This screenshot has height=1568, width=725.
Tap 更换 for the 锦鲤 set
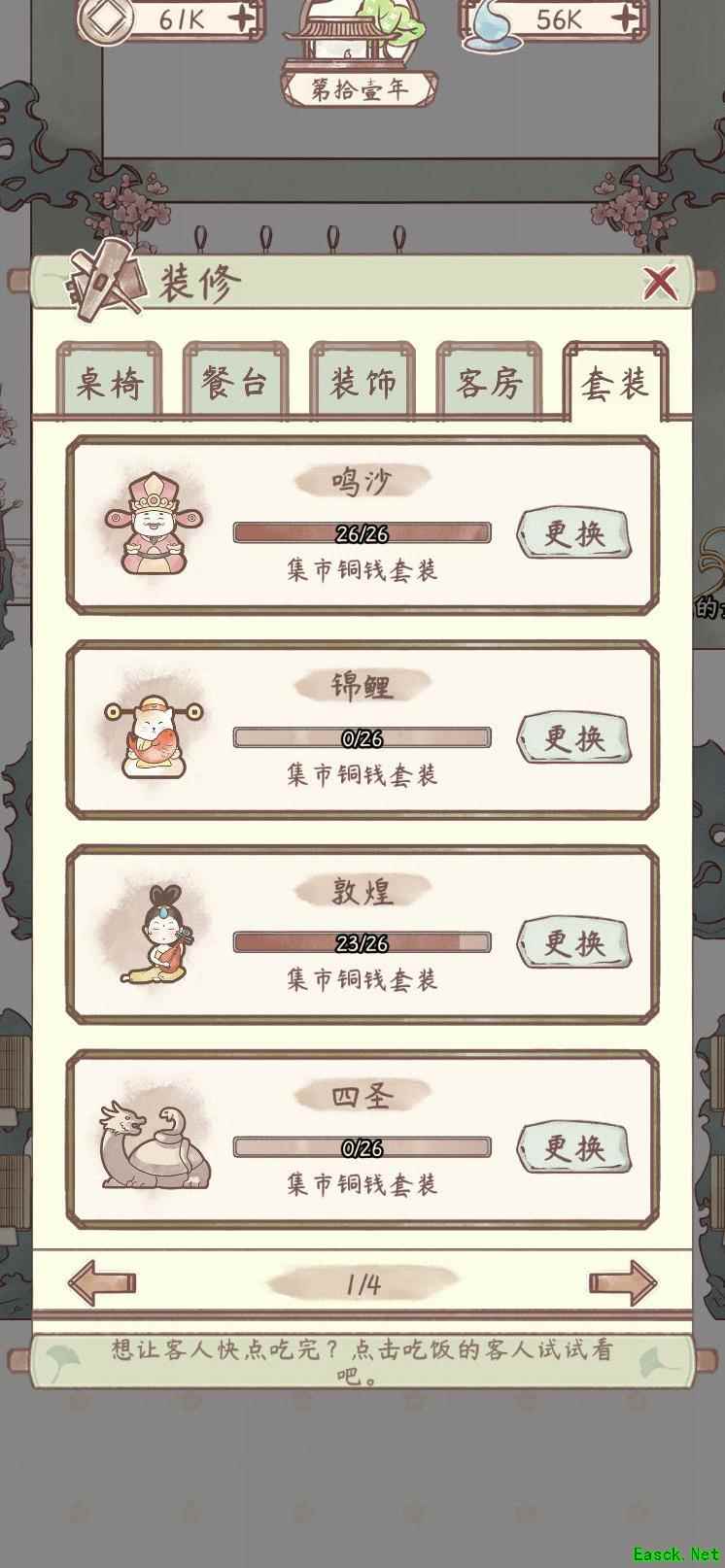pos(573,738)
